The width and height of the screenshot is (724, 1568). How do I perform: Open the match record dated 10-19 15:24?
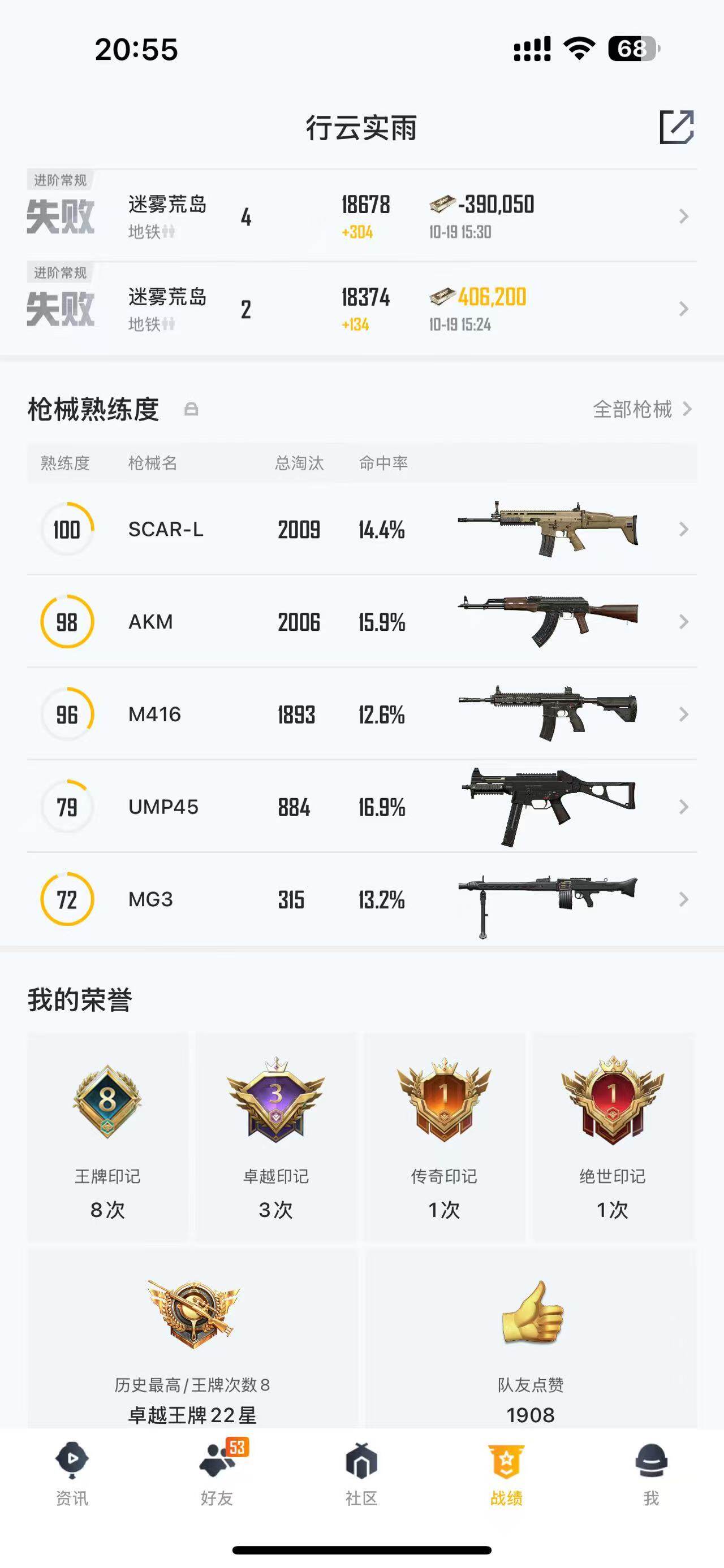(x=361, y=309)
